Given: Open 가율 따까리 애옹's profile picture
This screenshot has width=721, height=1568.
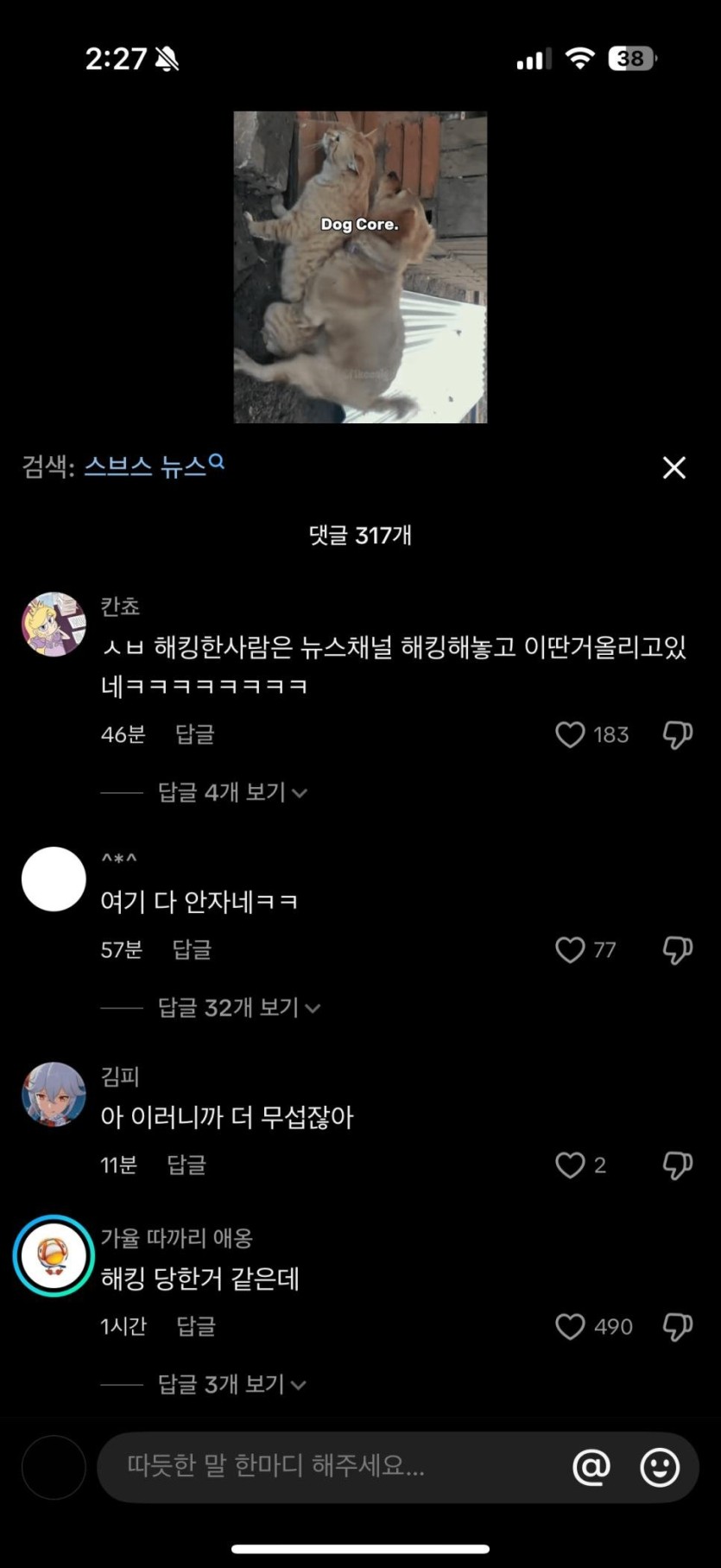Looking at the screenshot, I should (54, 1256).
